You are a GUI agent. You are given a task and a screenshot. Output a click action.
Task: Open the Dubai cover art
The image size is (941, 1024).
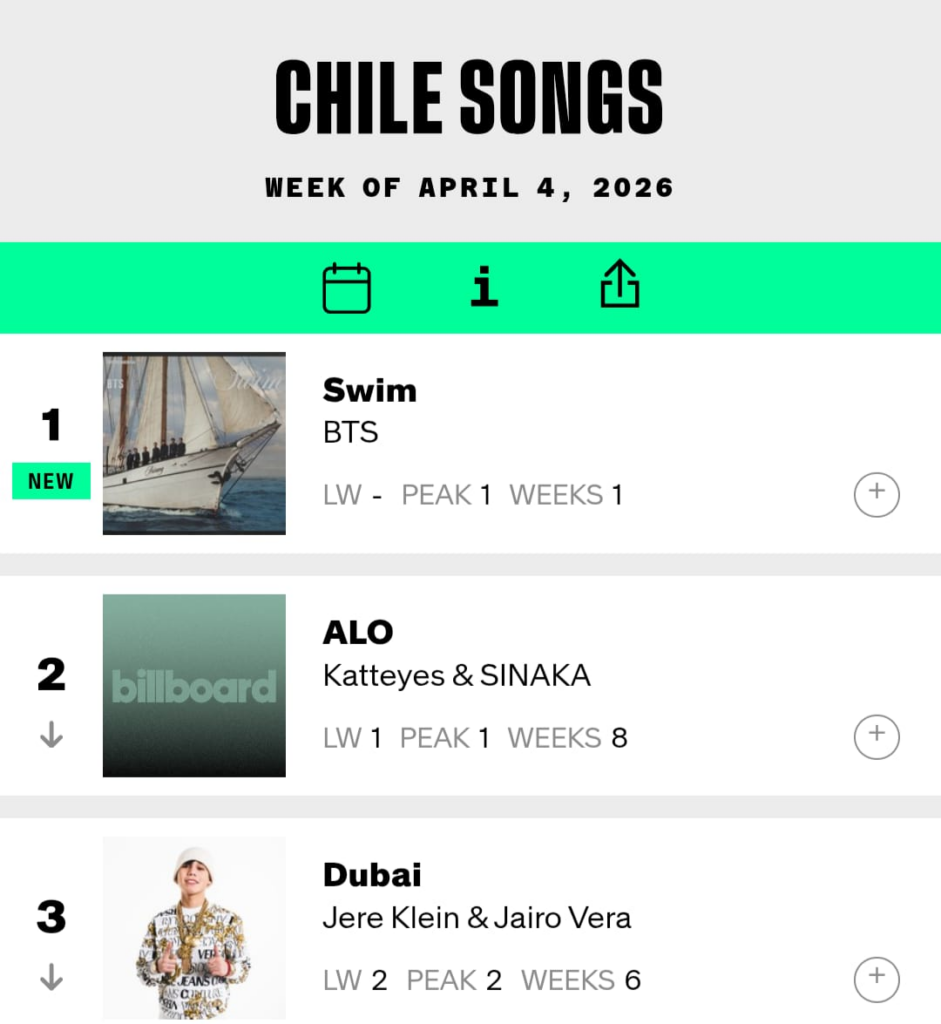click(x=194, y=928)
